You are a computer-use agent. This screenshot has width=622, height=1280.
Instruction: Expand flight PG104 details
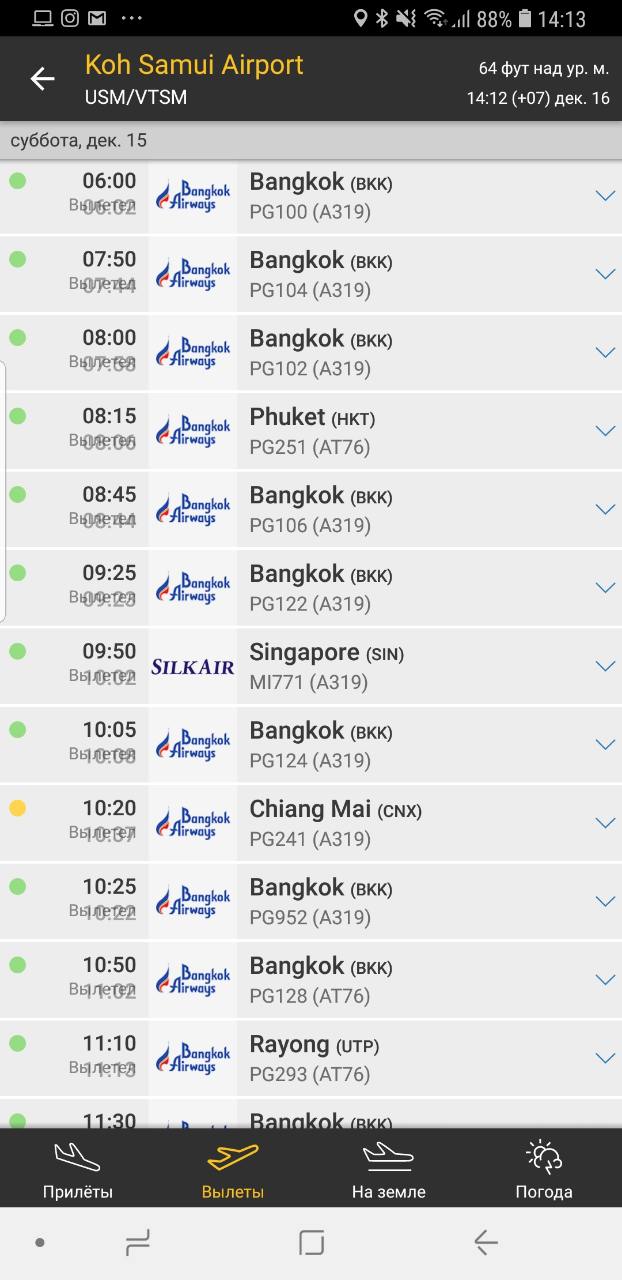tap(605, 274)
